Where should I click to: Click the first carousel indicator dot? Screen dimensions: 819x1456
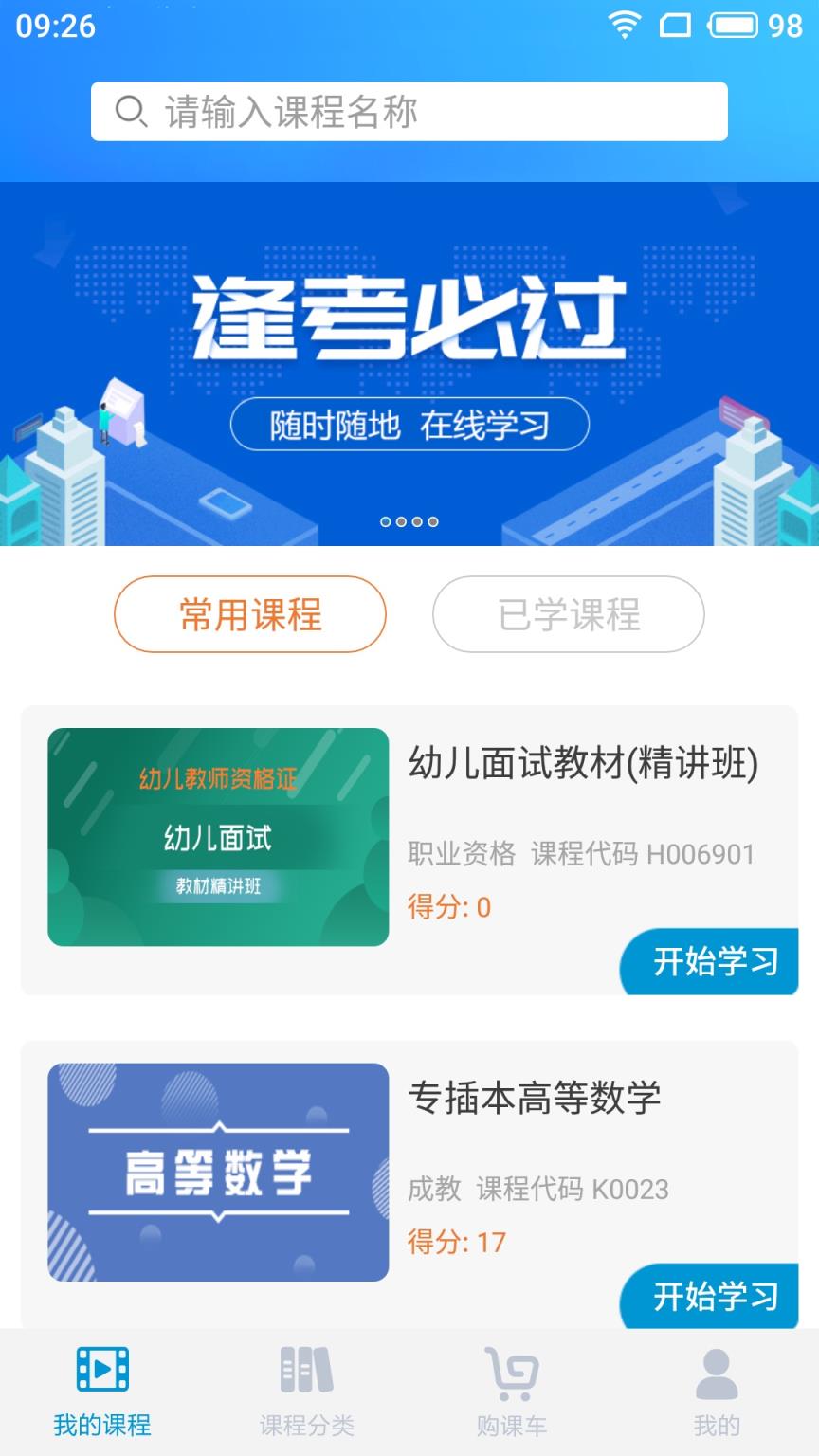(385, 520)
